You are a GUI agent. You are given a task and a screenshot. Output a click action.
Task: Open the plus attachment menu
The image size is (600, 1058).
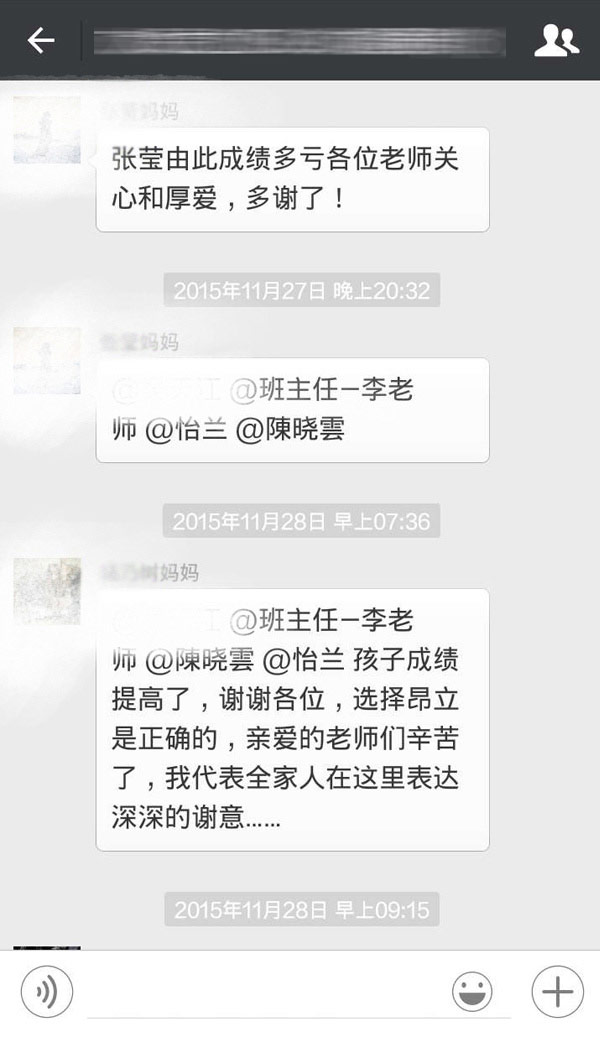556,992
